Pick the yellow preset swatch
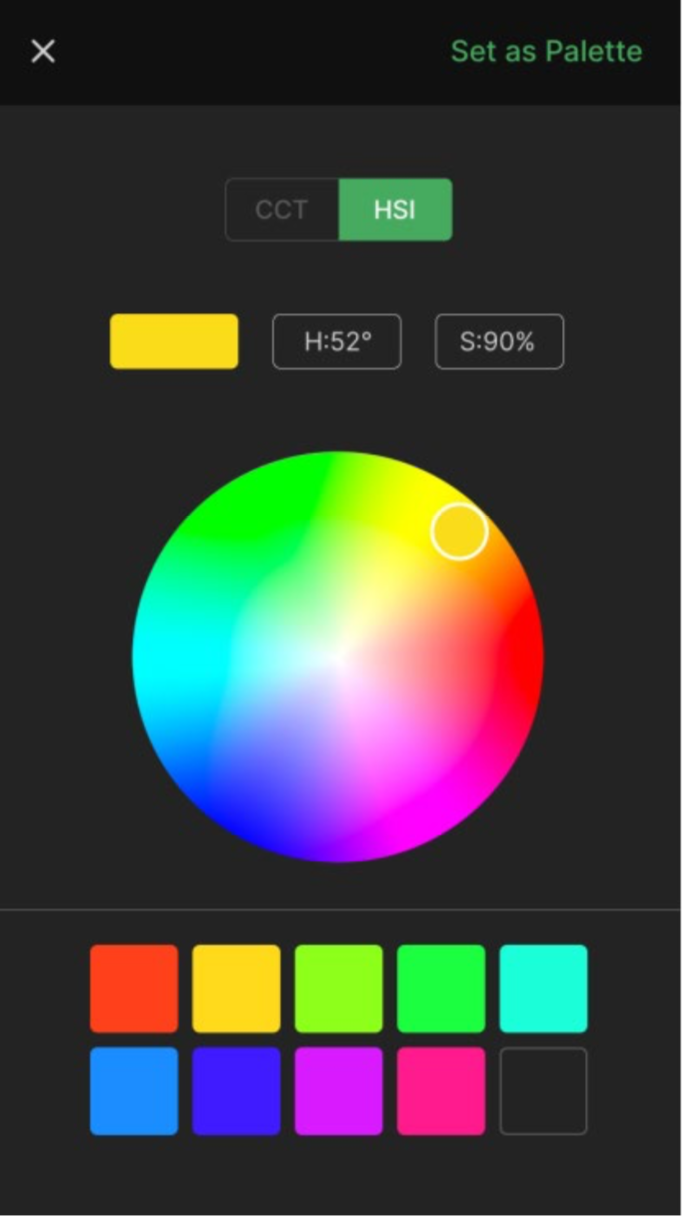 pos(236,989)
